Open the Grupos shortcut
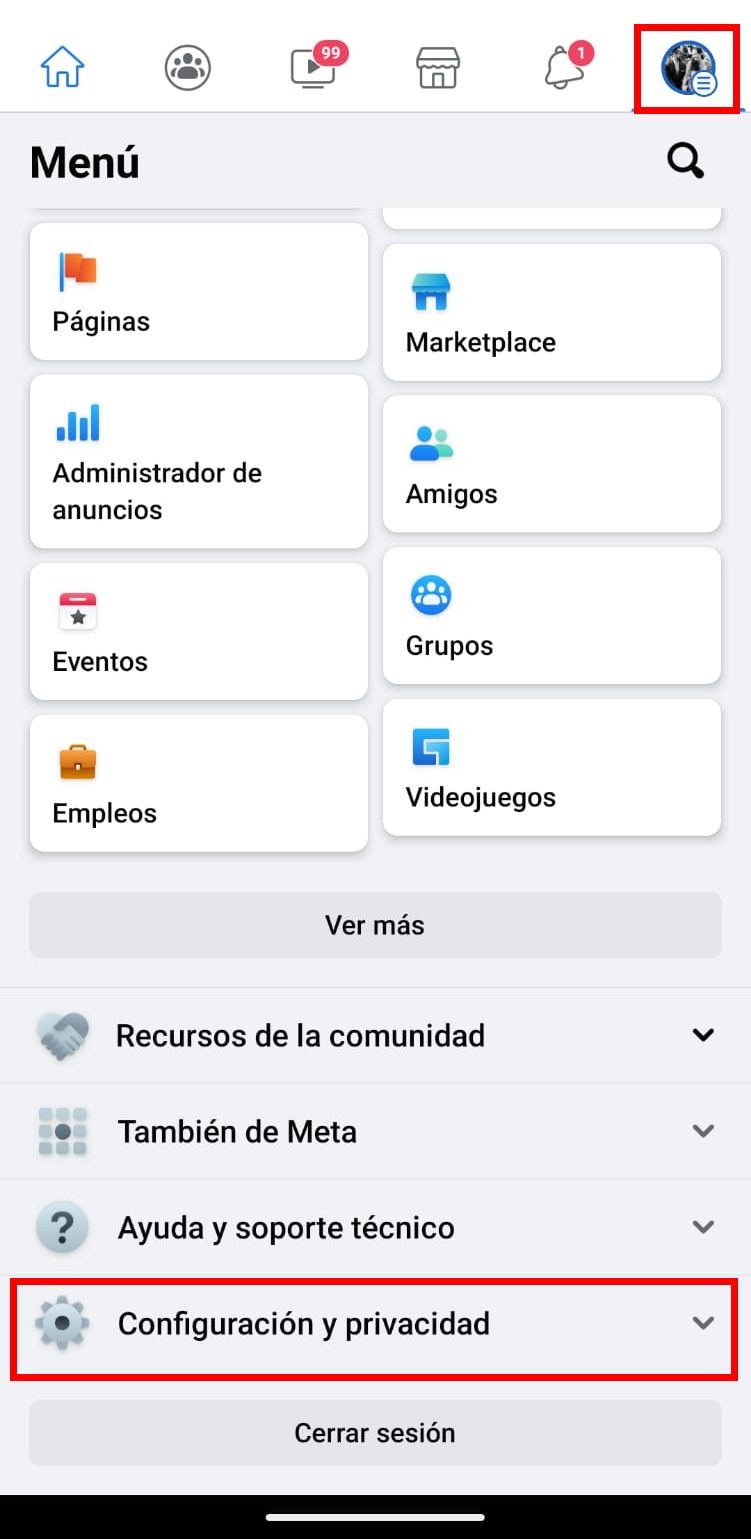The image size is (751, 1539). [x=552, y=616]
